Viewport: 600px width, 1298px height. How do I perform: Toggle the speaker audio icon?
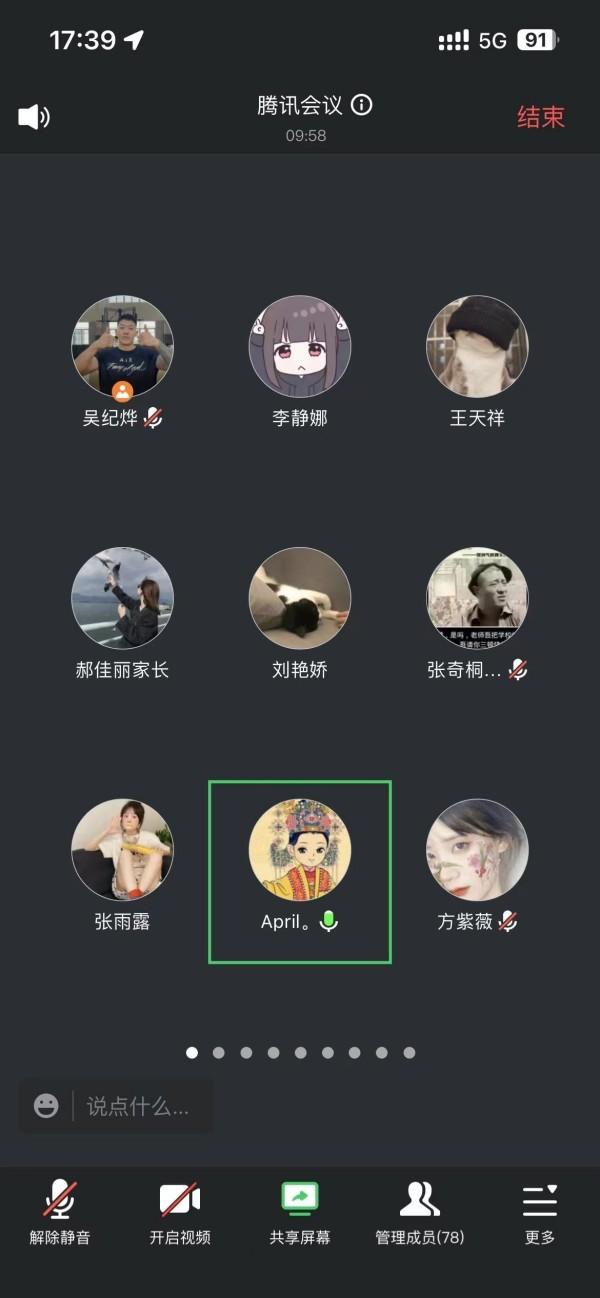(34, 117)
